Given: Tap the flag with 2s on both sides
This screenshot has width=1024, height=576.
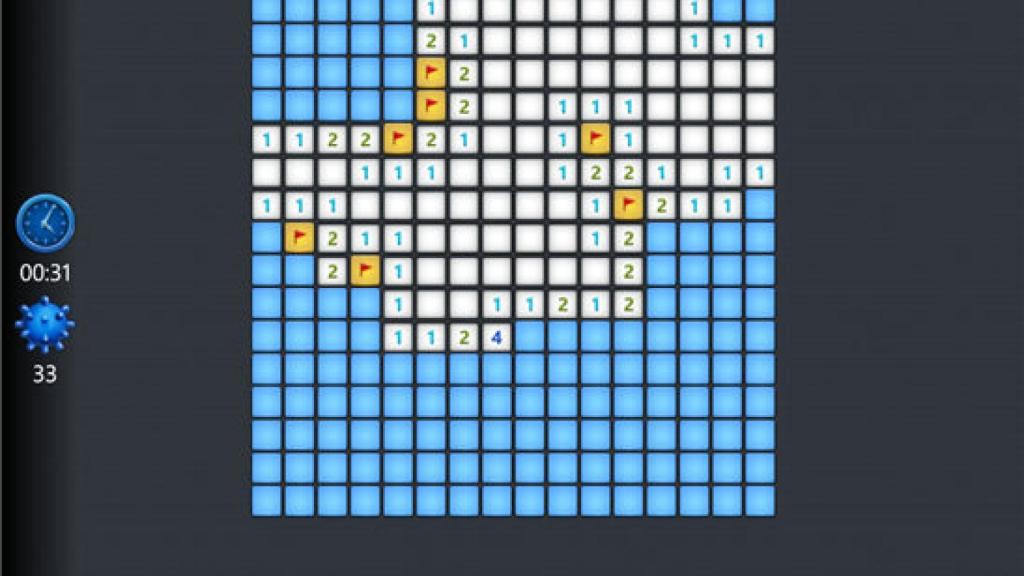Looking at the screenshot, I should [398, 139].
